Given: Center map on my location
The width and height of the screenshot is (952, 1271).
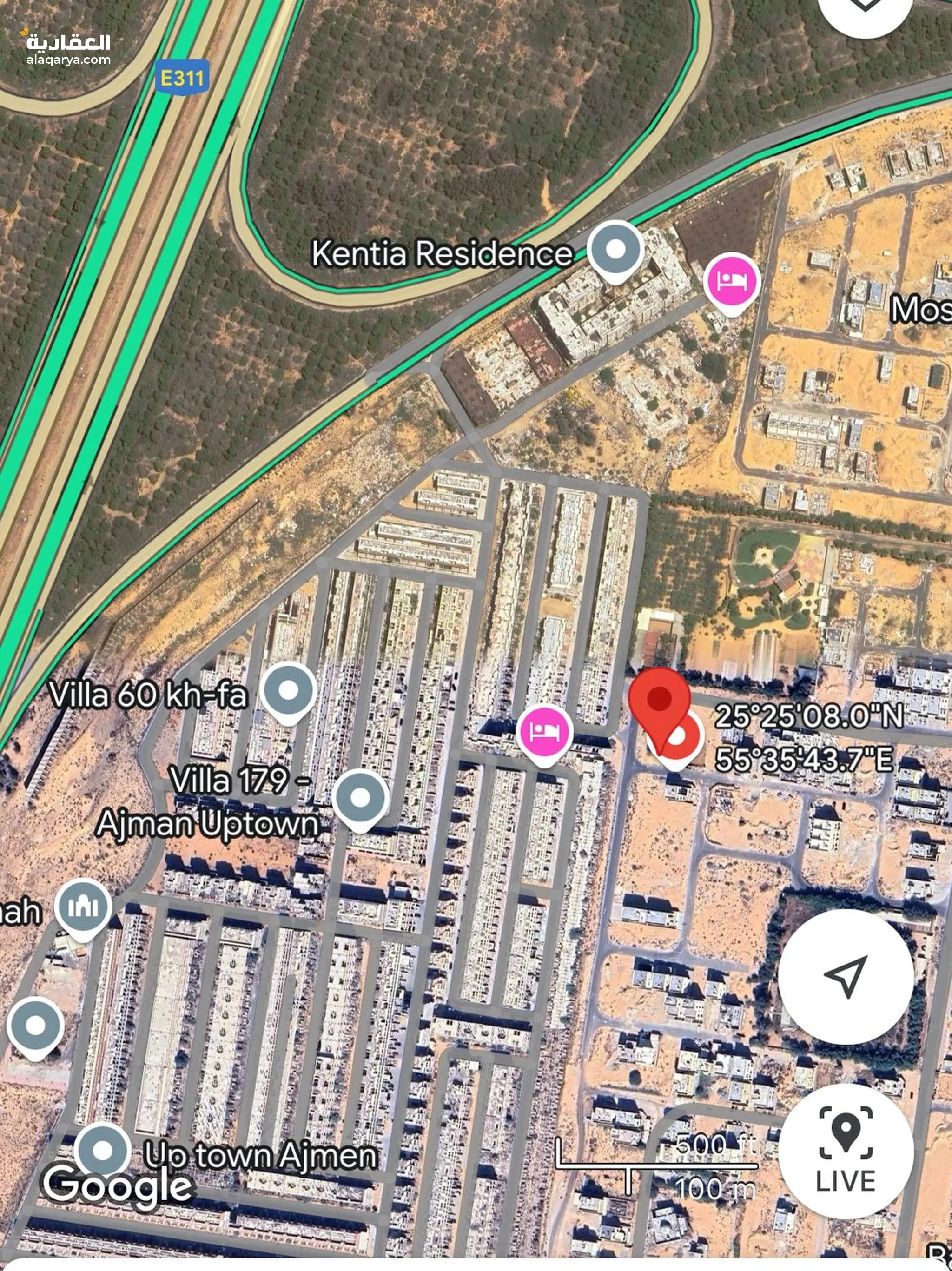Looking at the screenshot, I should (x=846, y=976).
